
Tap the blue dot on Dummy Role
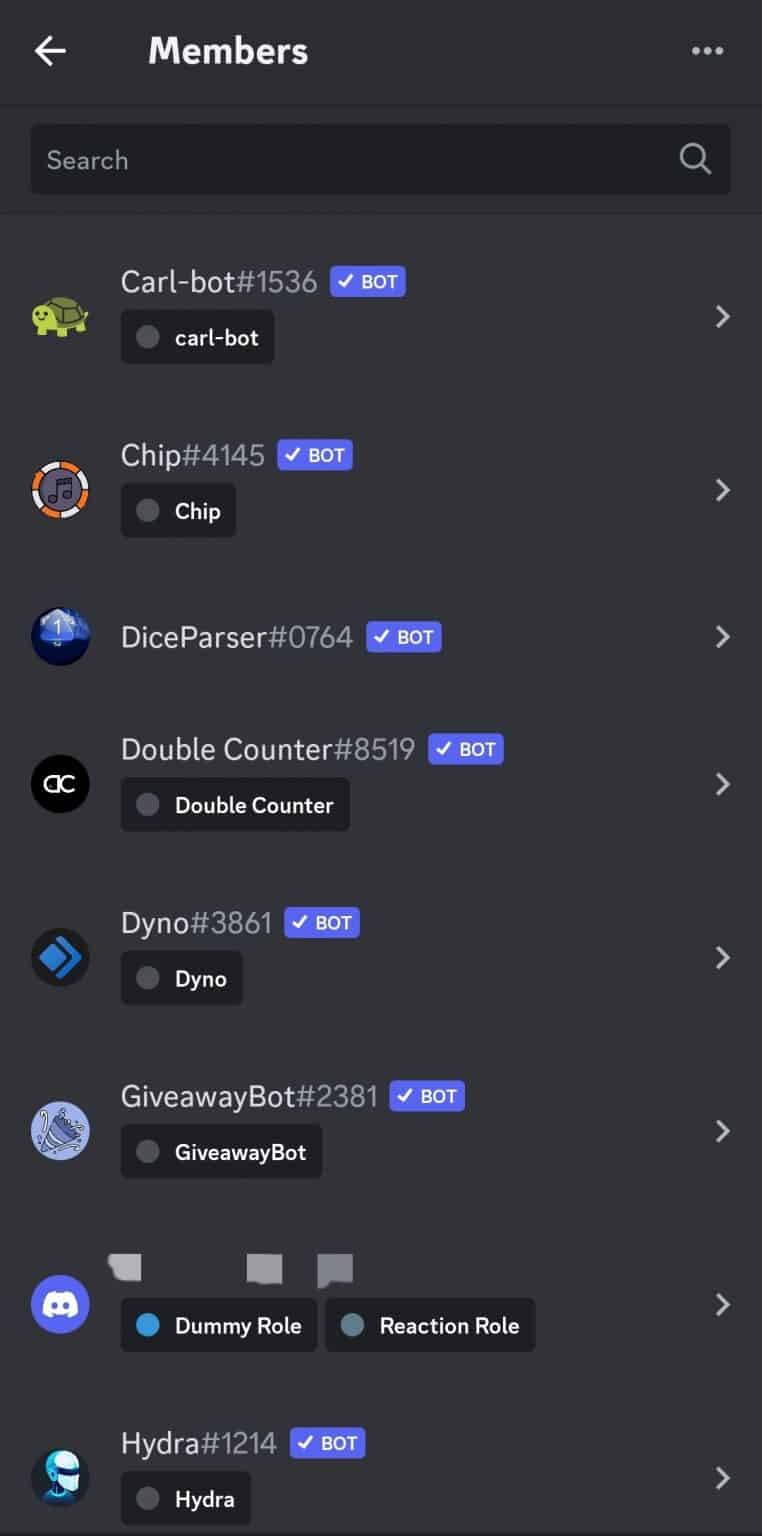click(150, 1325)
